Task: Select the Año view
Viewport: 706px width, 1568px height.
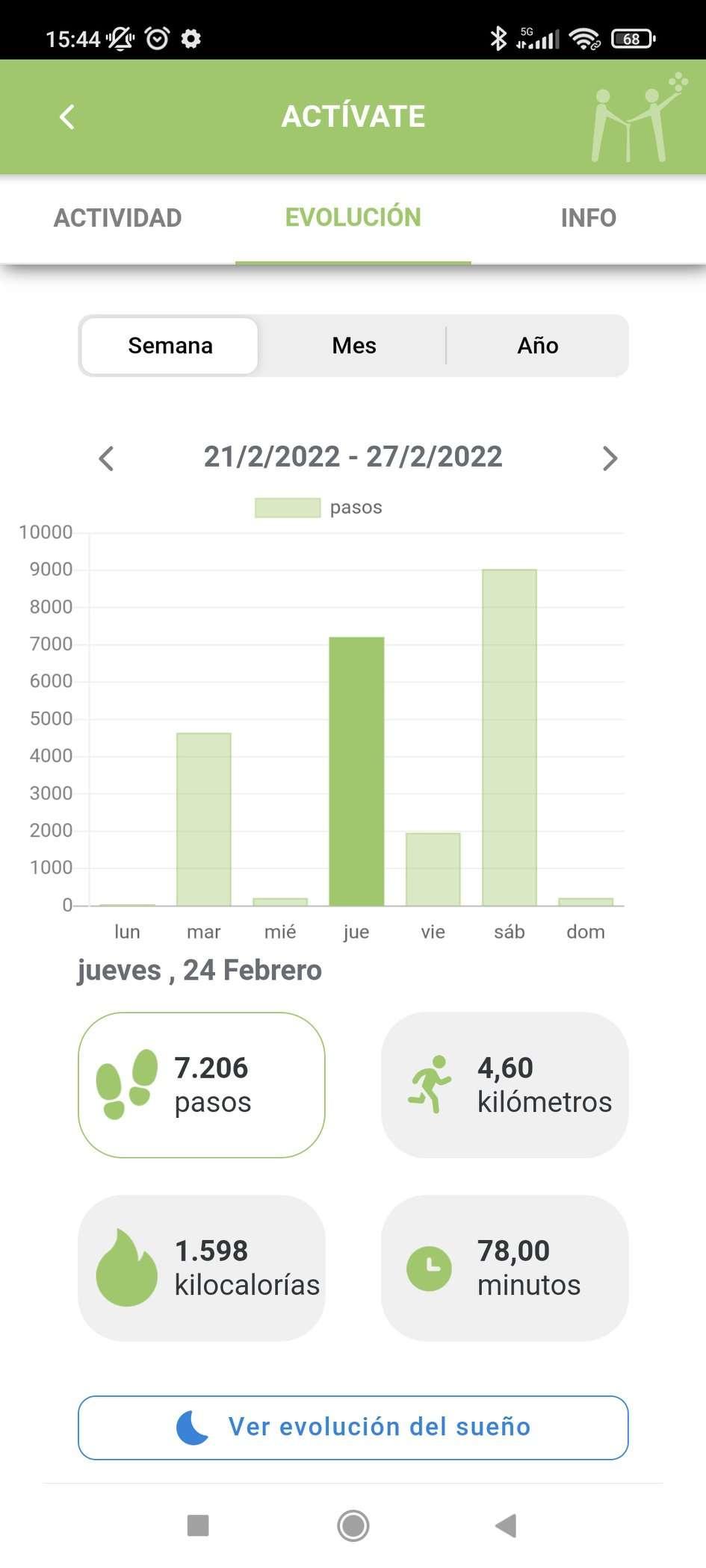Action: click(538, 346)
